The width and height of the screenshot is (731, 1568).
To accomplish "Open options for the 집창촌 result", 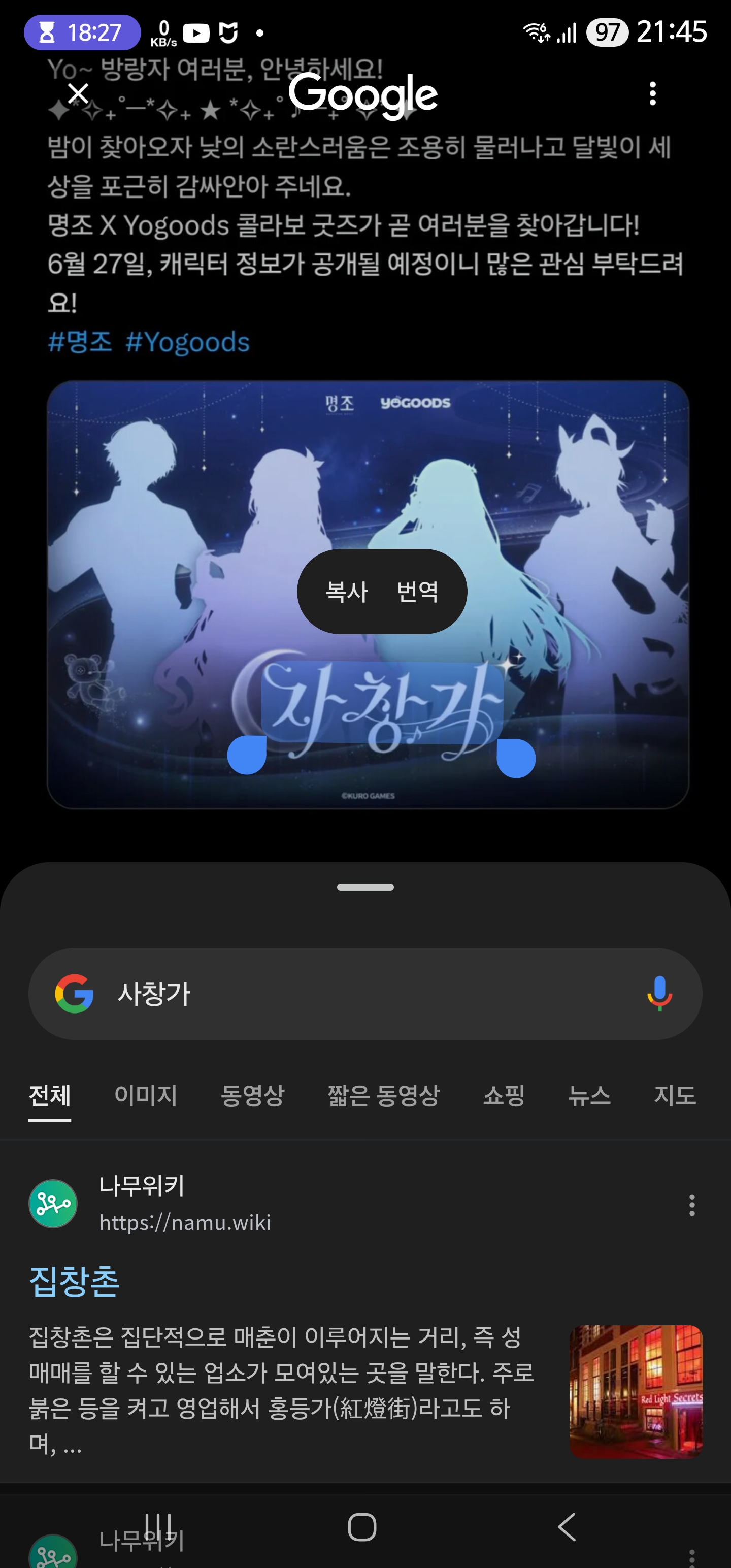I will 691,1204.
